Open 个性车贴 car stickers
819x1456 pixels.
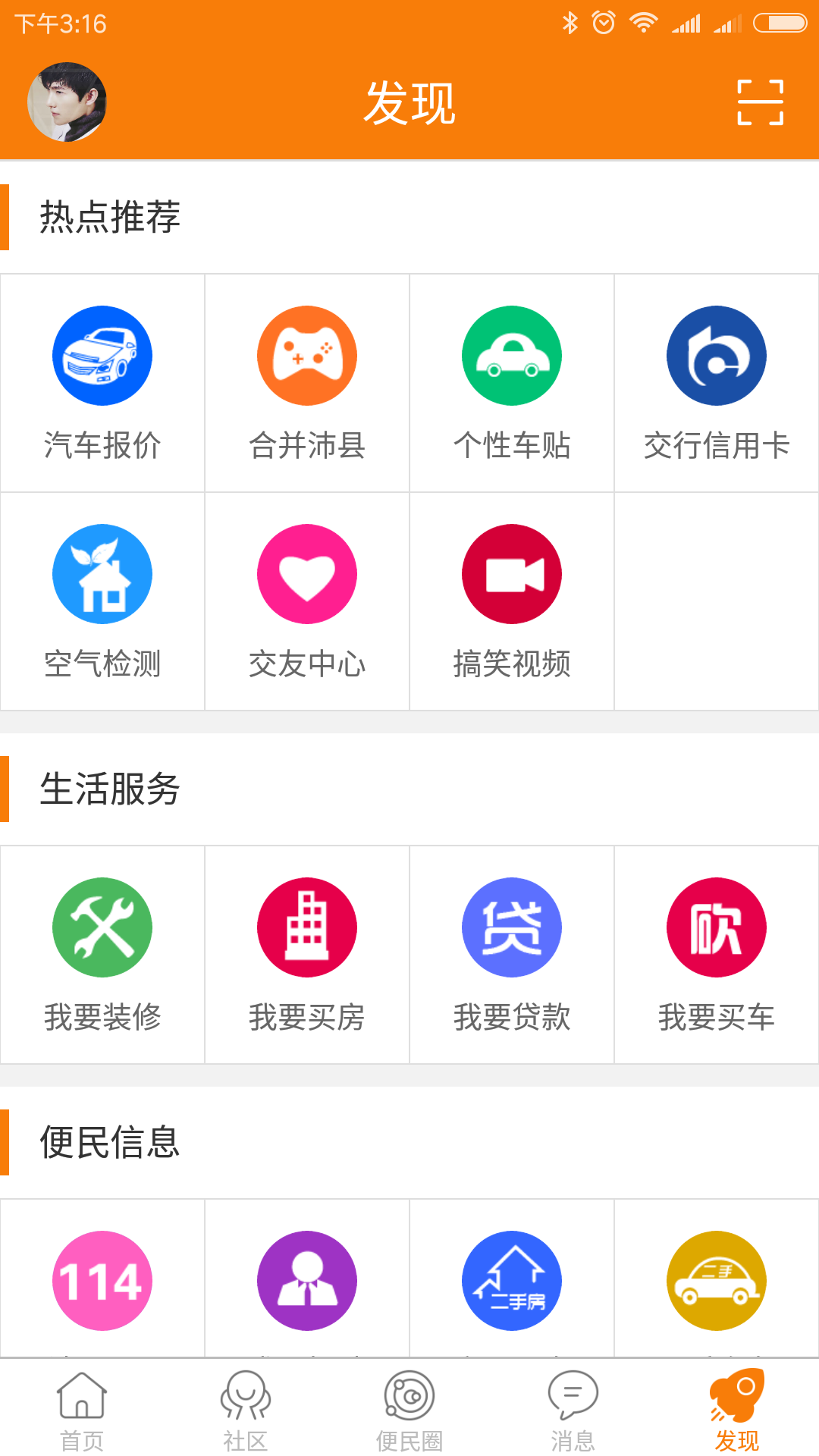coord(512,383)
